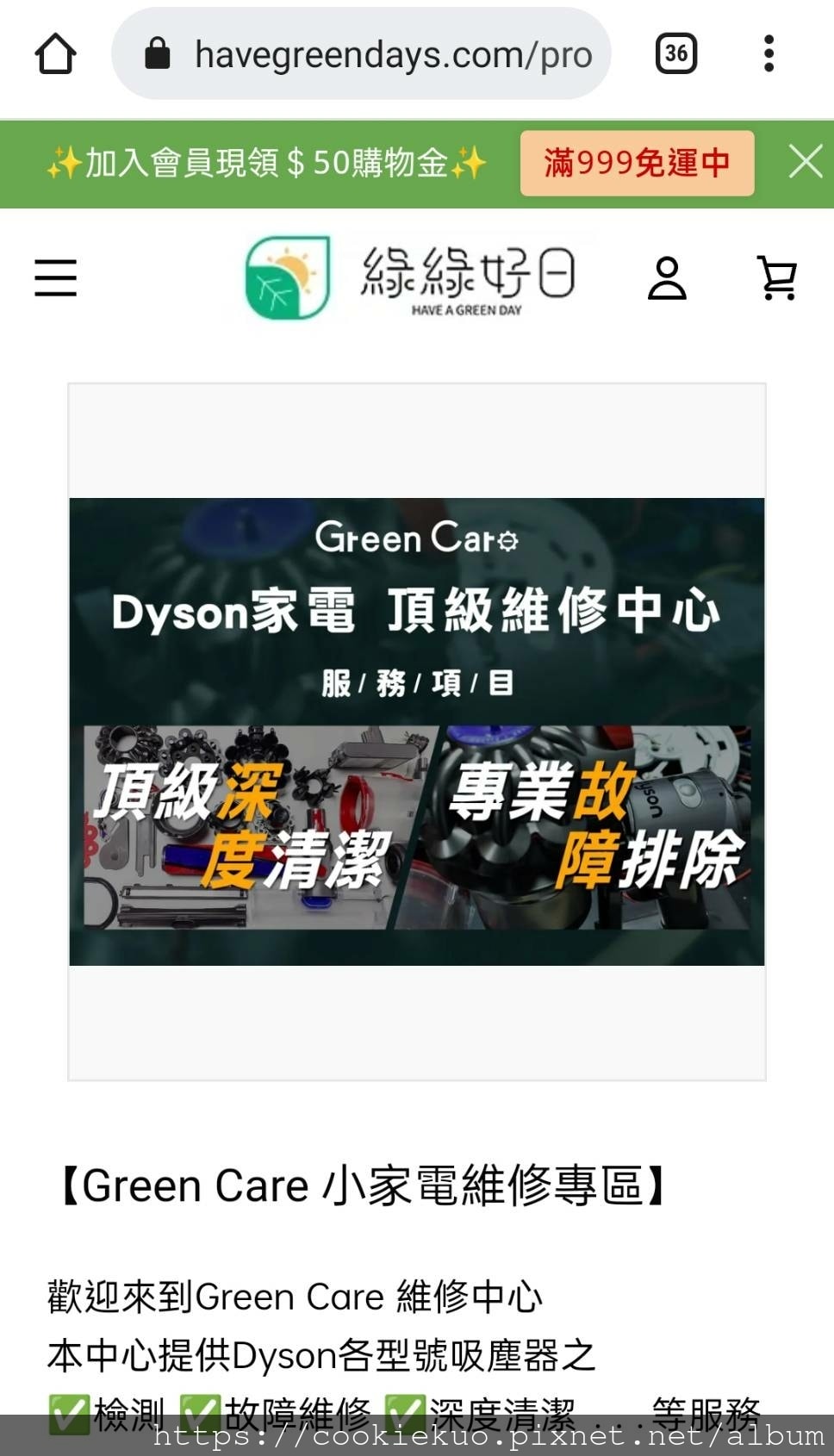The height and width of the screenshot is (1456, 834).
Task: Go to the browser home page
Action: (55, 53)
